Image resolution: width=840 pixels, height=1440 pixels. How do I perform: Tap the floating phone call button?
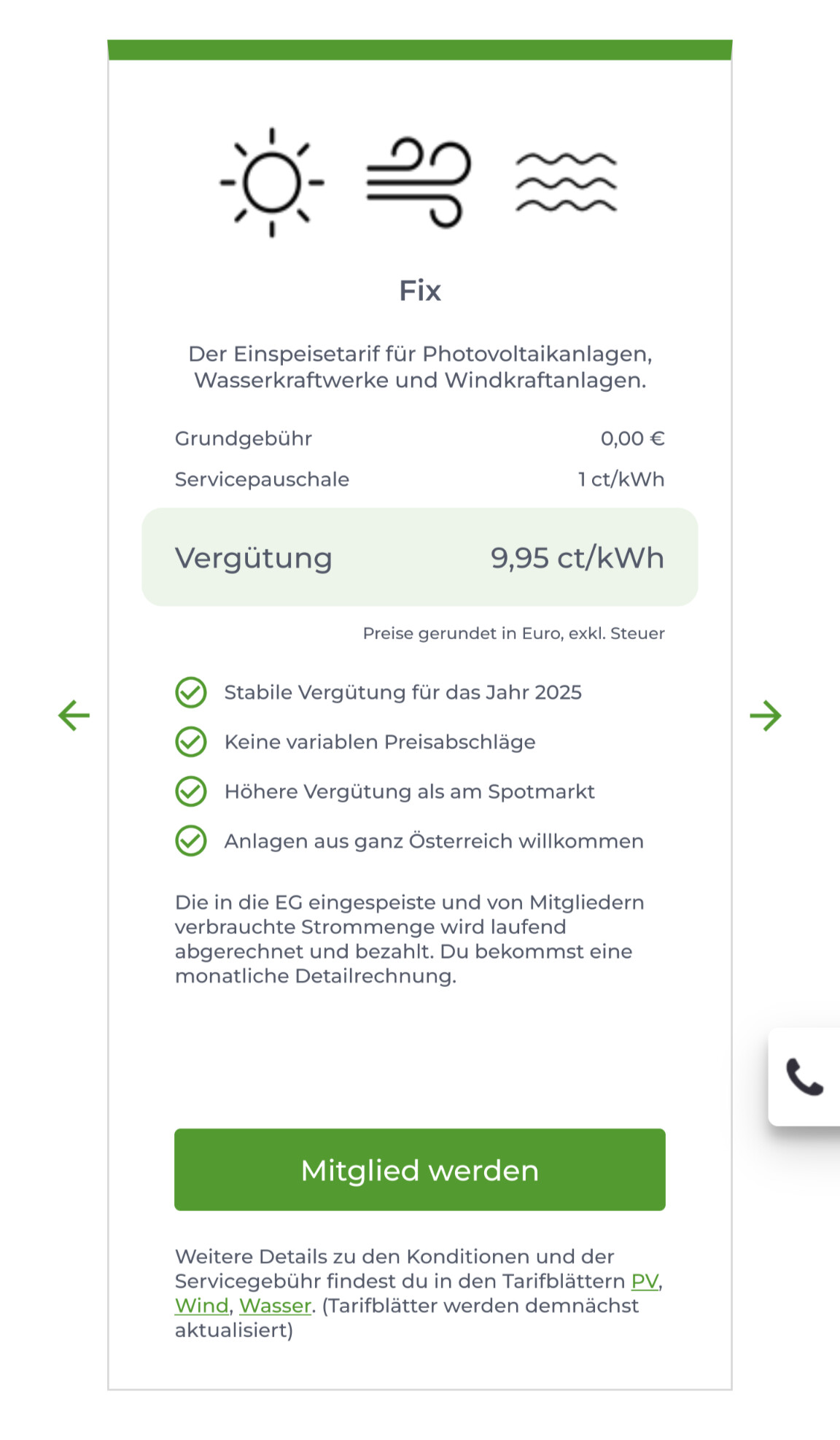pos(804,1077)
